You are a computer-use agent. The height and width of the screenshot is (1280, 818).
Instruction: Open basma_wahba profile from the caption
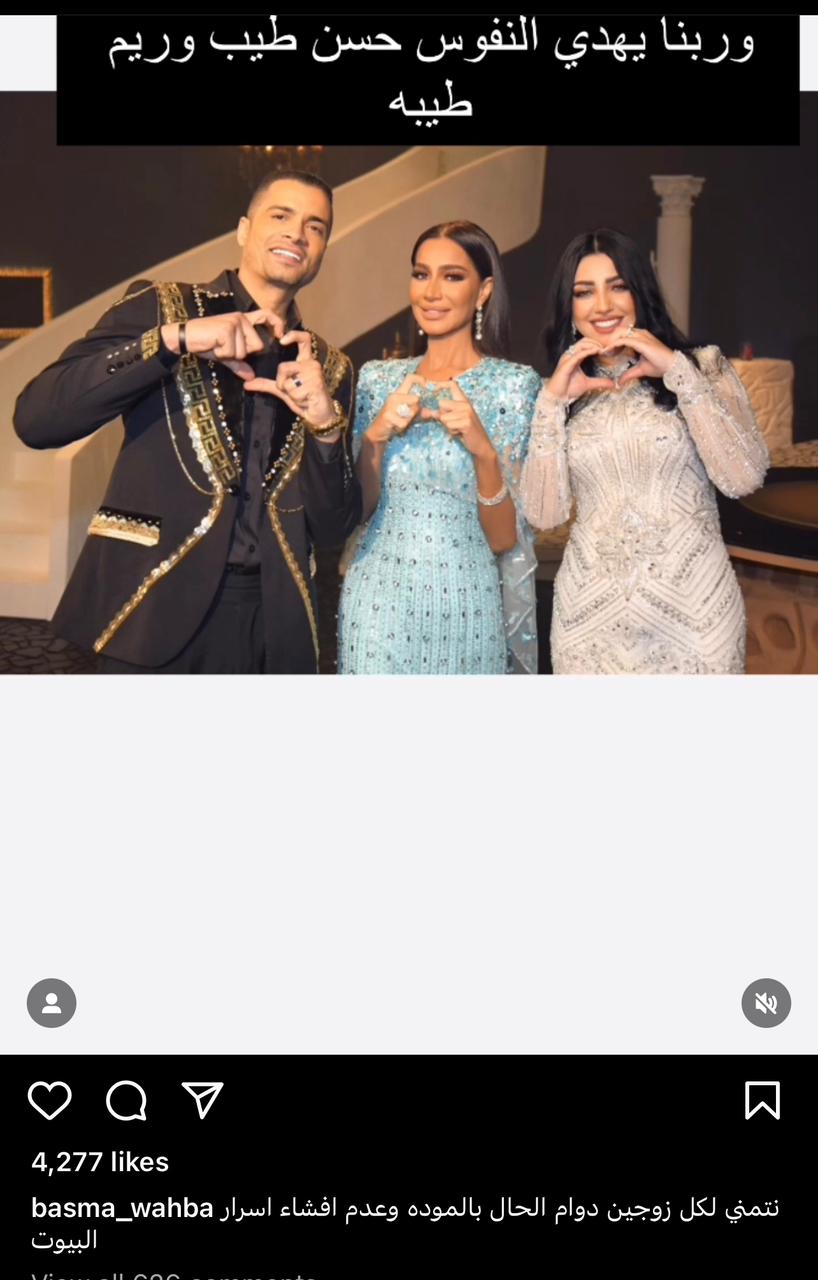tap(122, 1208)
